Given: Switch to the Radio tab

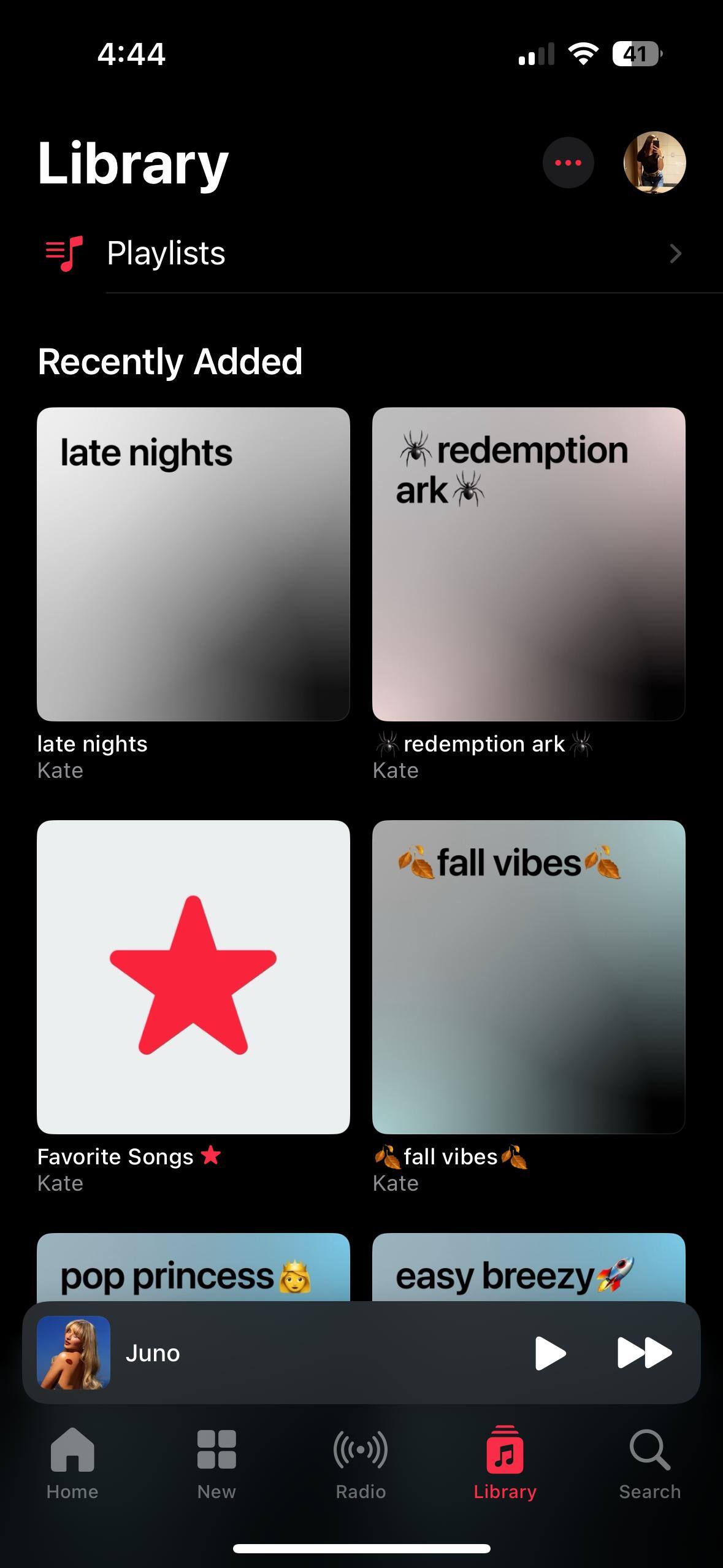Looking at the screenshot, I should 361,1464.
